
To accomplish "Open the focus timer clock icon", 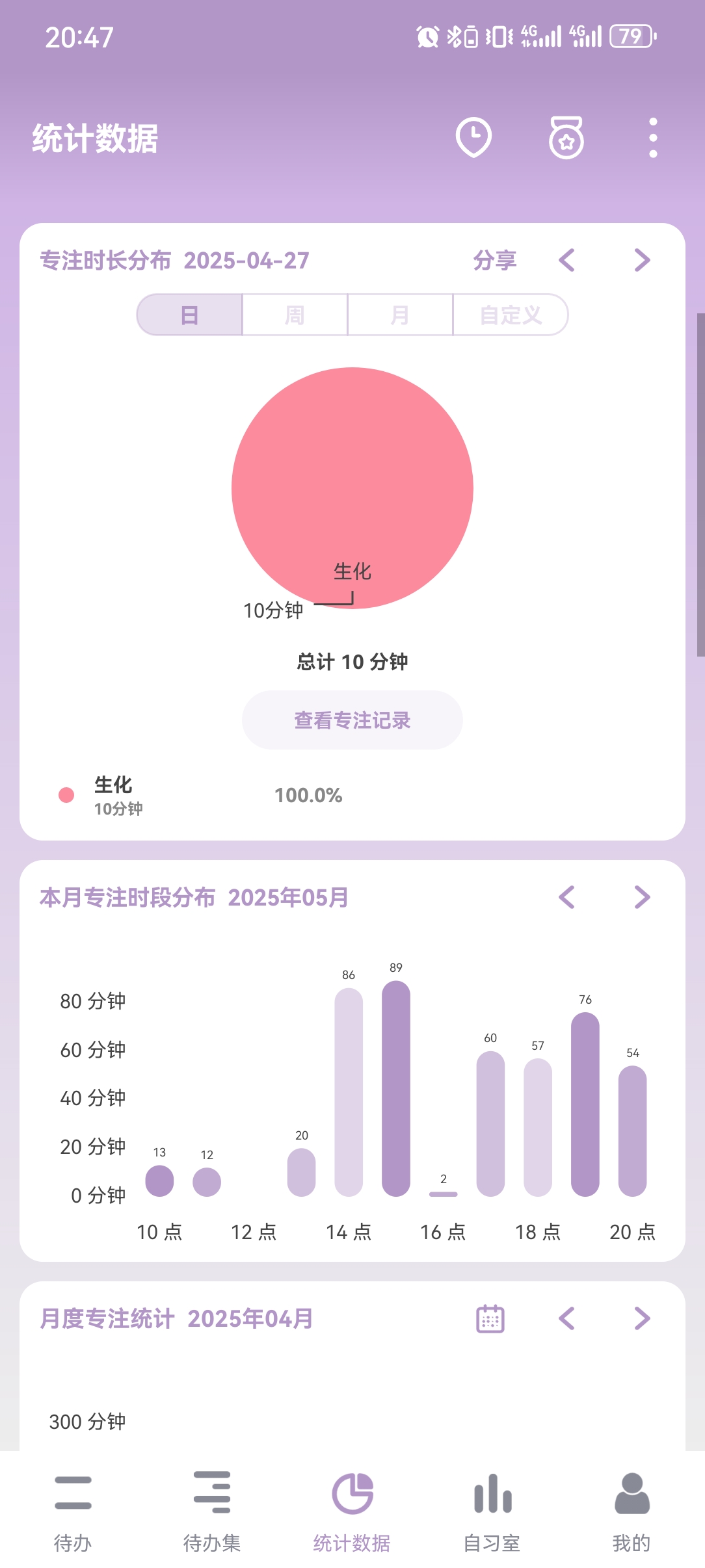I will [x=473, y=137].
